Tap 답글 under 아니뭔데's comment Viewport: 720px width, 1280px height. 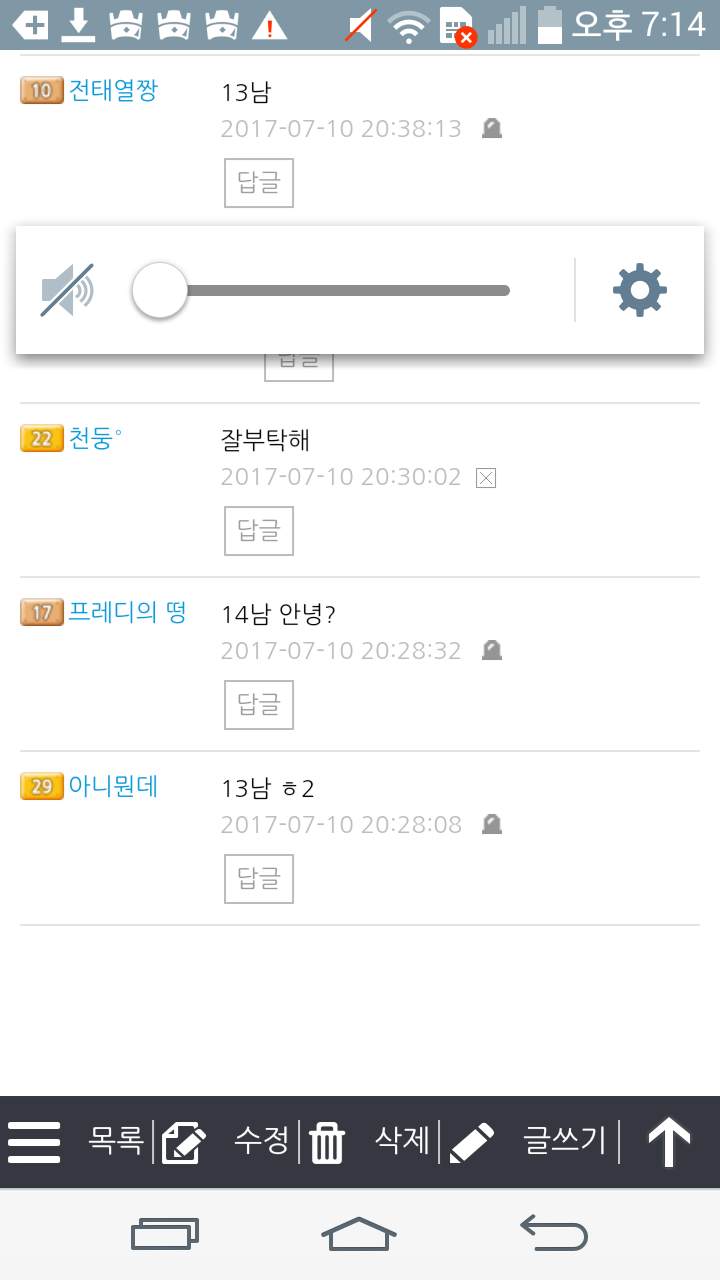(x=259, y=879)
